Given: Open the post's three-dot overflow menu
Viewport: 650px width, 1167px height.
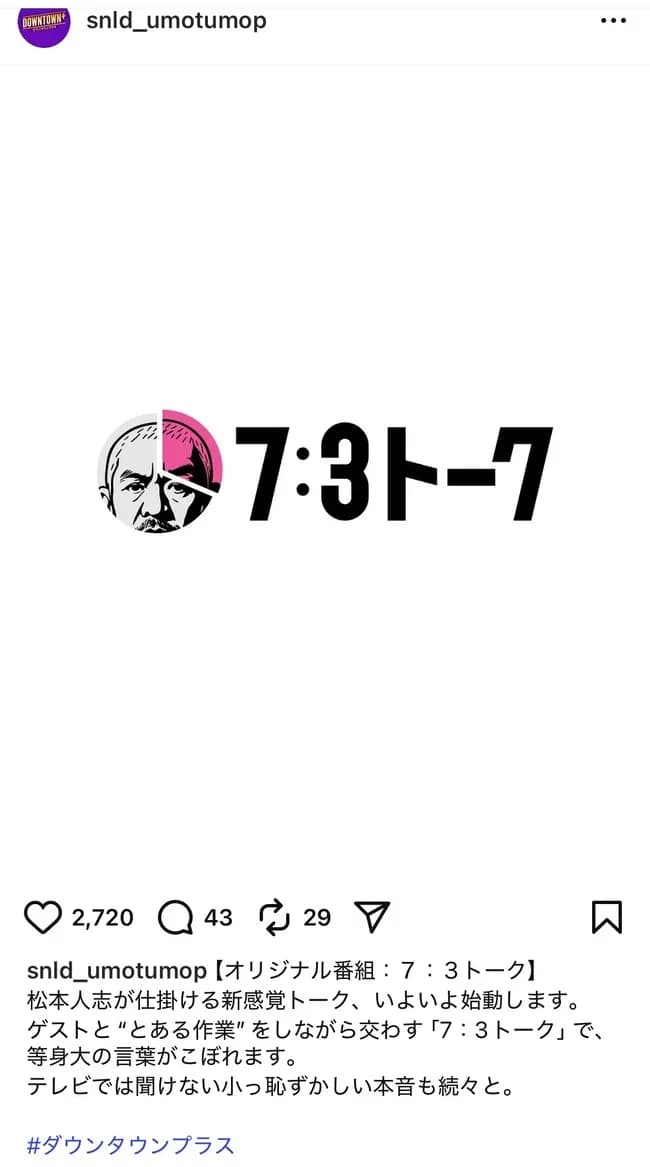Looking at the screenshot, I should coord(613,20).
